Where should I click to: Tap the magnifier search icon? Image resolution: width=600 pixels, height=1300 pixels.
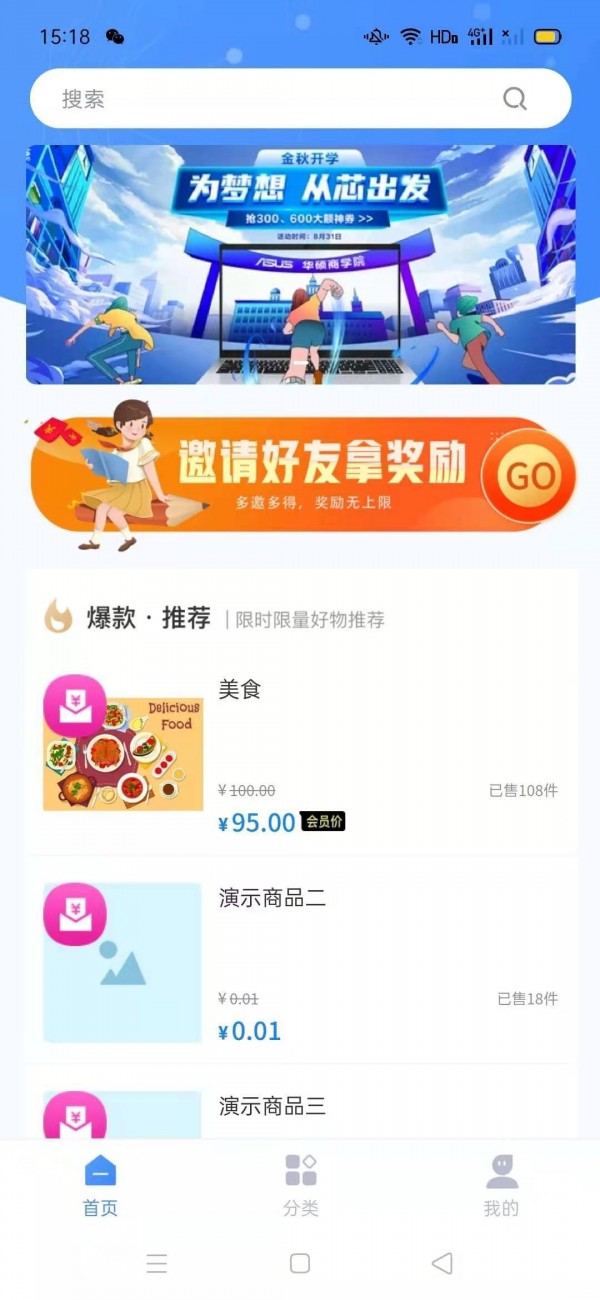[514, 99]
